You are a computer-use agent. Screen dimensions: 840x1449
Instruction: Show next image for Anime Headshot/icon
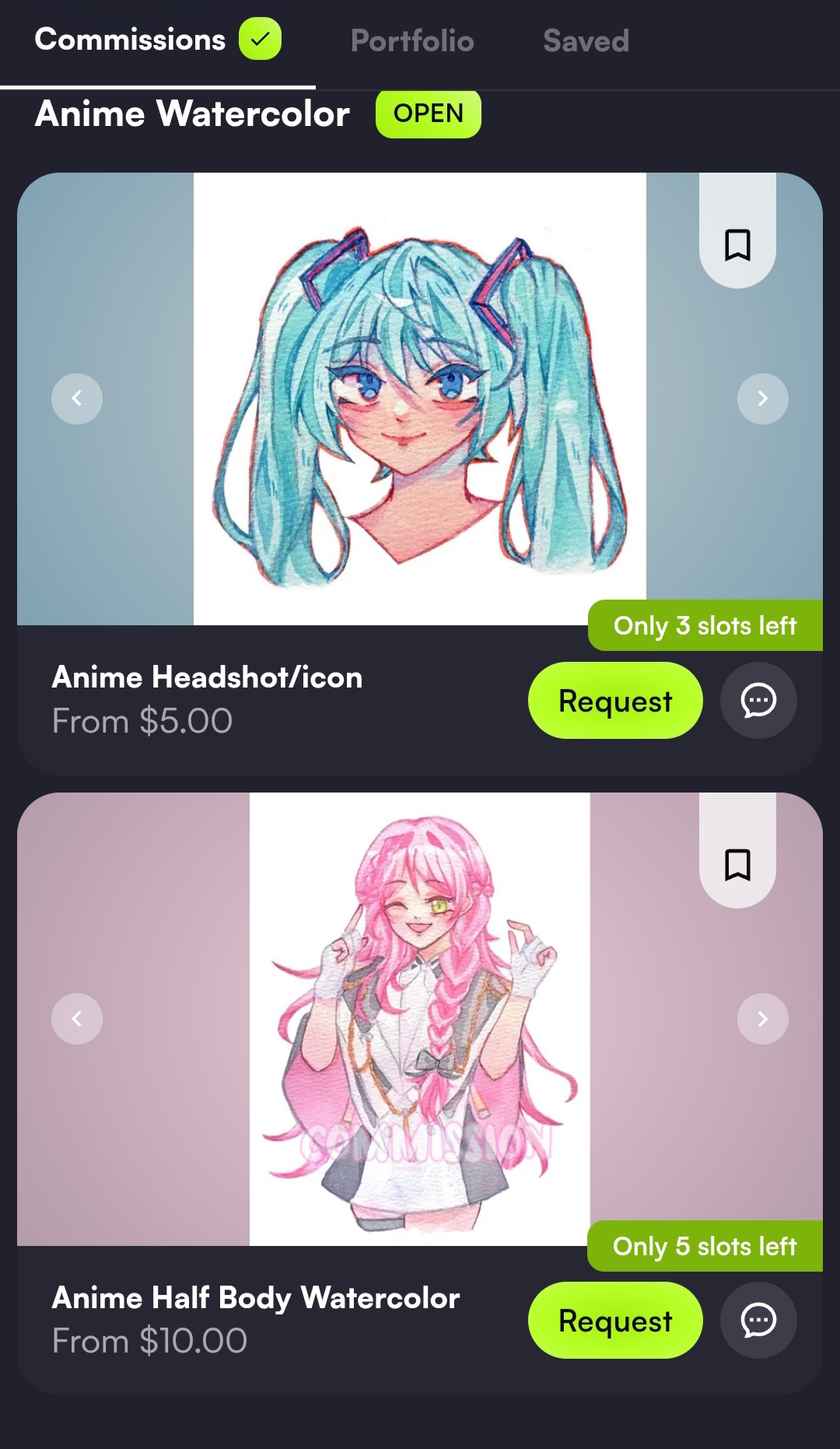762,399
